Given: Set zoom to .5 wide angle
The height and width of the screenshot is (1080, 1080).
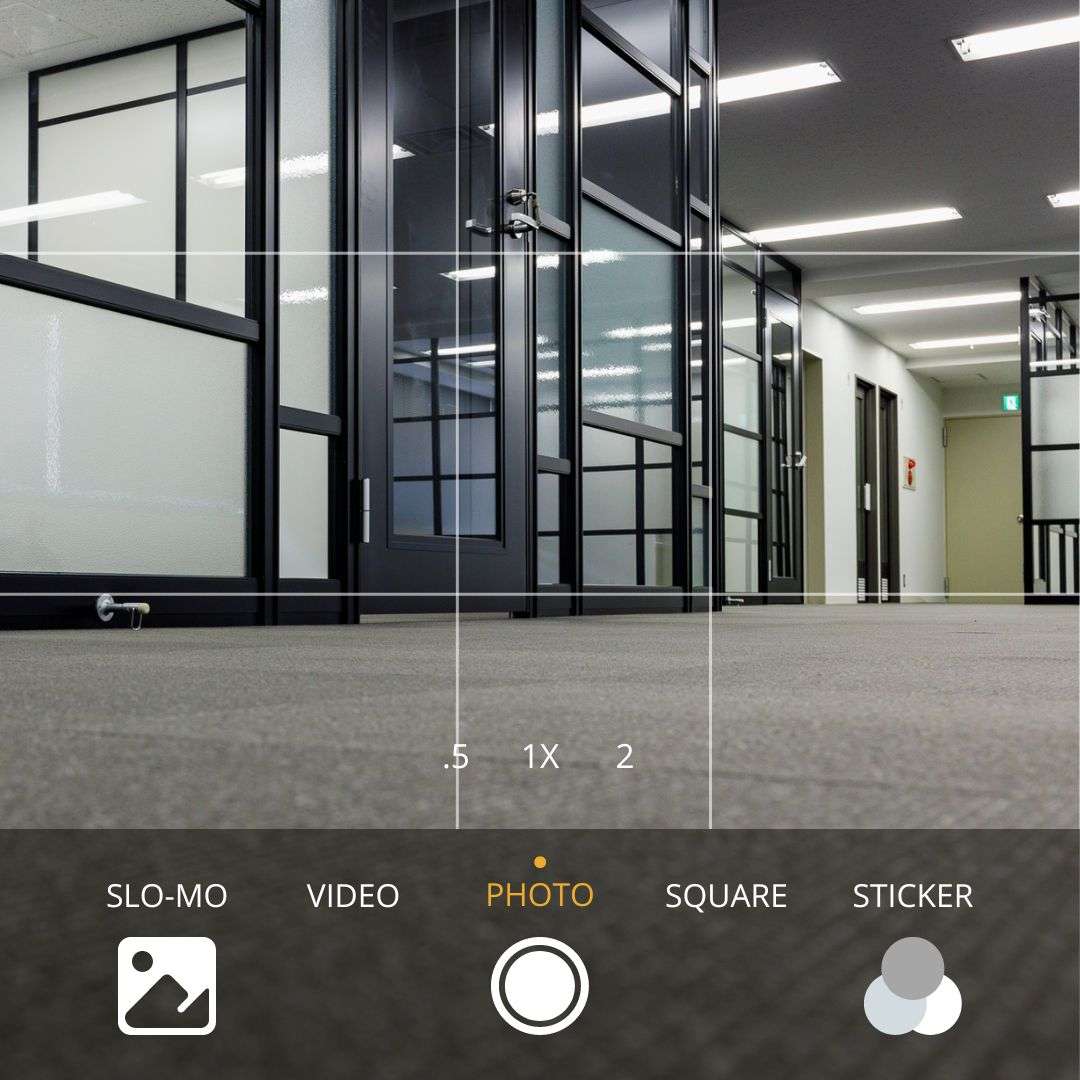Looking at the screenshot, I should click(456, 757).
